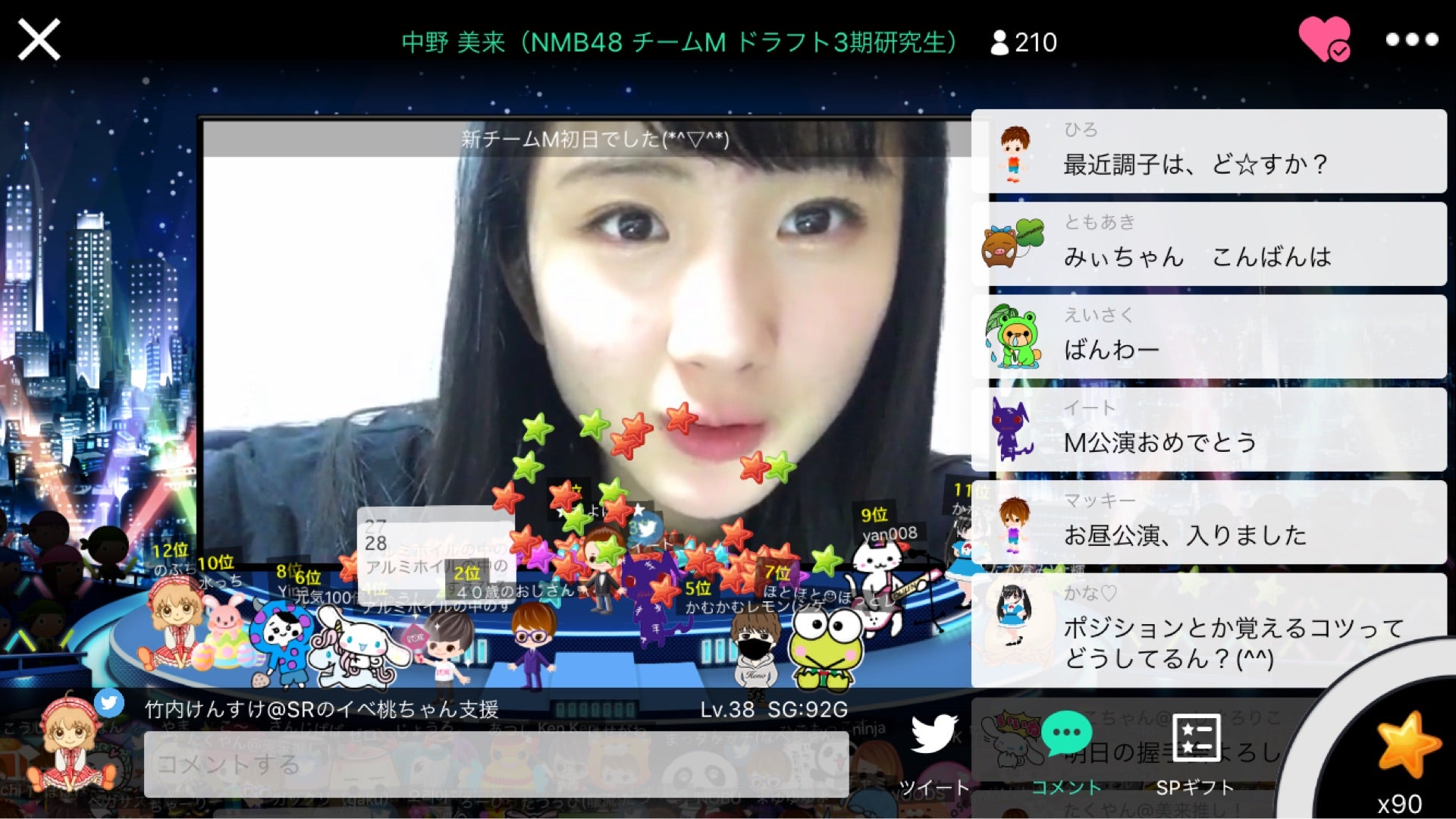This screenshot has height=819, width=1456.
Task: Open the comment from ともあき
Action: 1209,244
